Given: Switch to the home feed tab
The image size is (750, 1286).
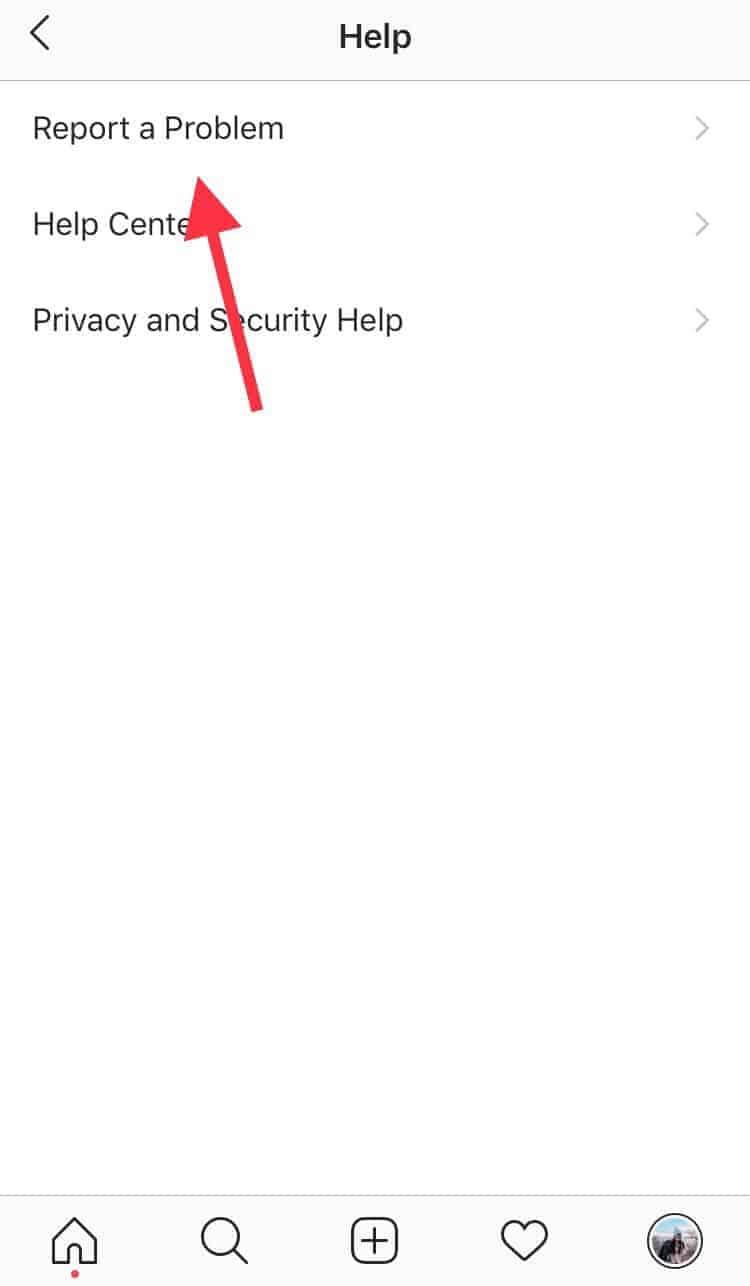Looking at the screenshot, I should [x=75, y=1243].
